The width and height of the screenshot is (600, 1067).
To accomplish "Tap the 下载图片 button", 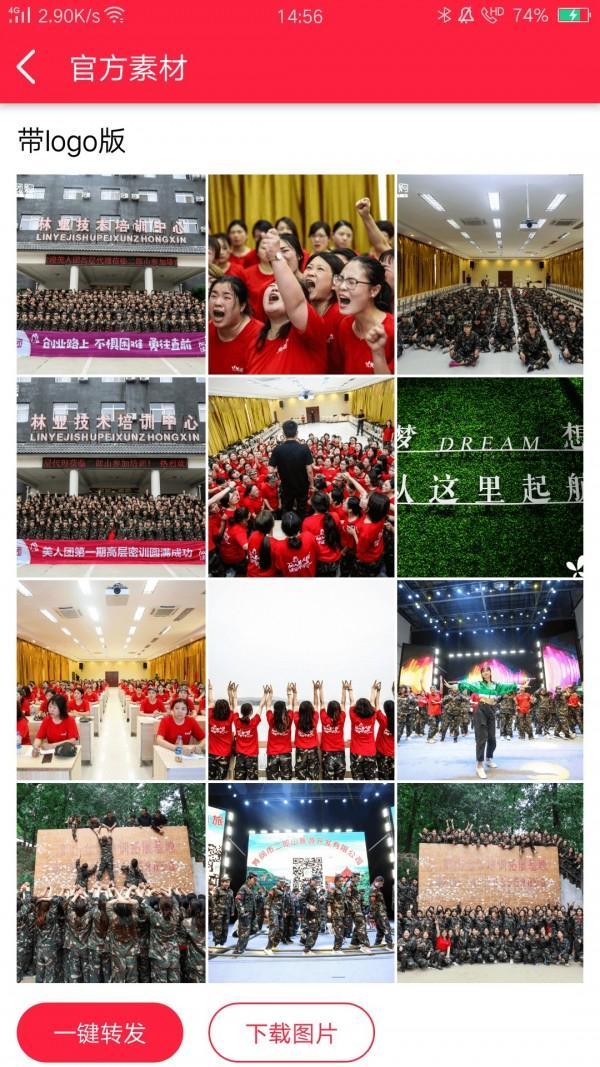I will click(x=291, y=1033).
